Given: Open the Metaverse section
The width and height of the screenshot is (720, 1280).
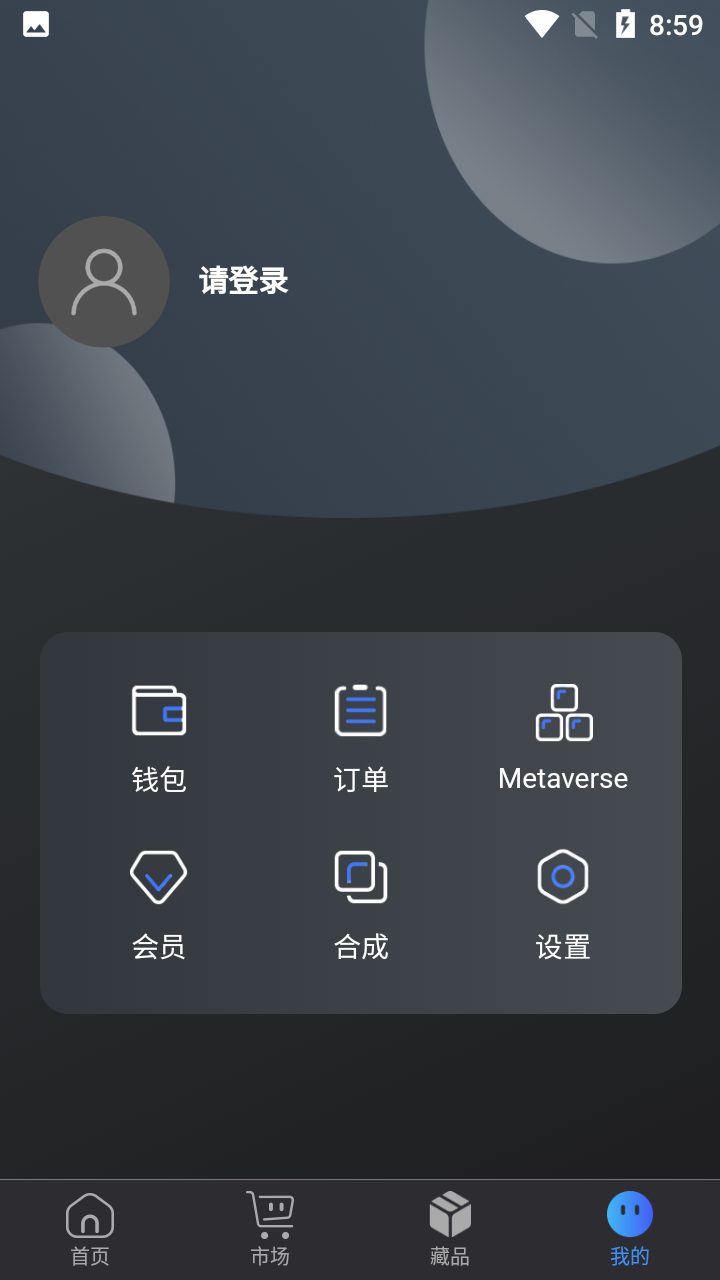Looking at the screenshot, I should (563, 738).
